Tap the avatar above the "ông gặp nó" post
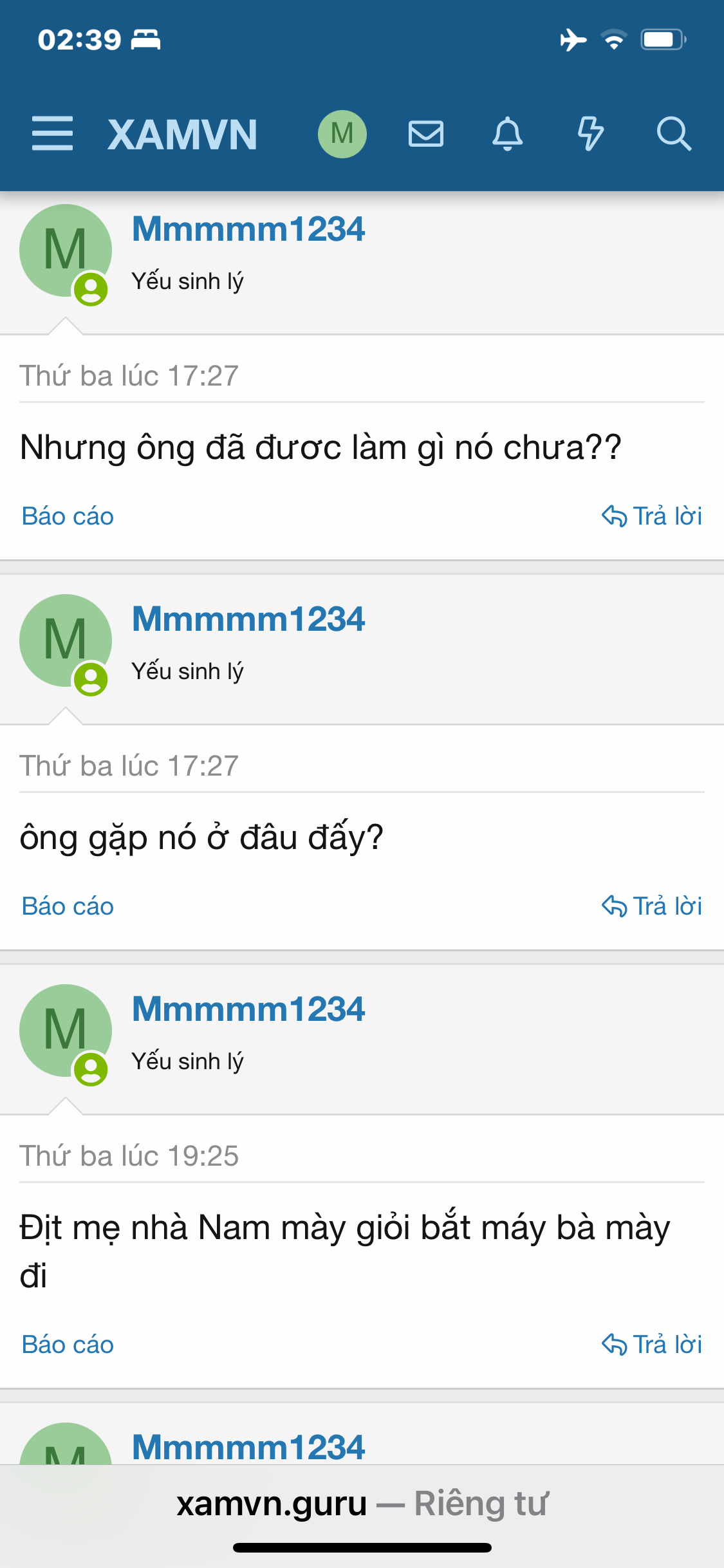The image size is (724, 1568). [65, 640]
